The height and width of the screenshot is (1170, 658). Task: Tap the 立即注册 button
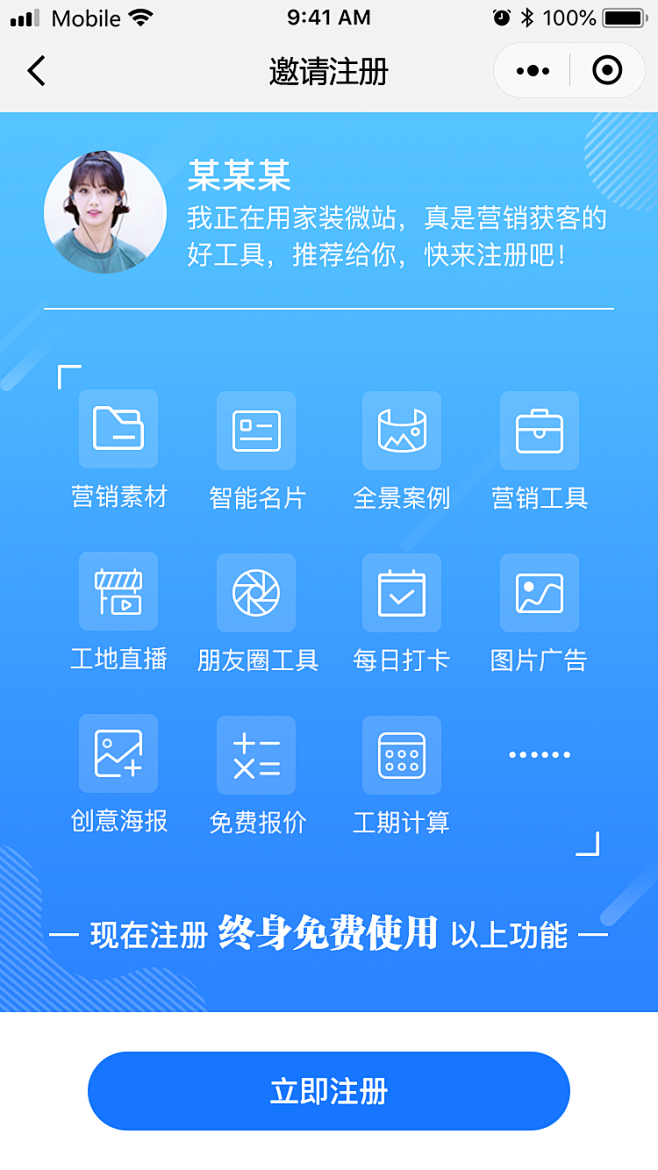tap(329, 1091)
